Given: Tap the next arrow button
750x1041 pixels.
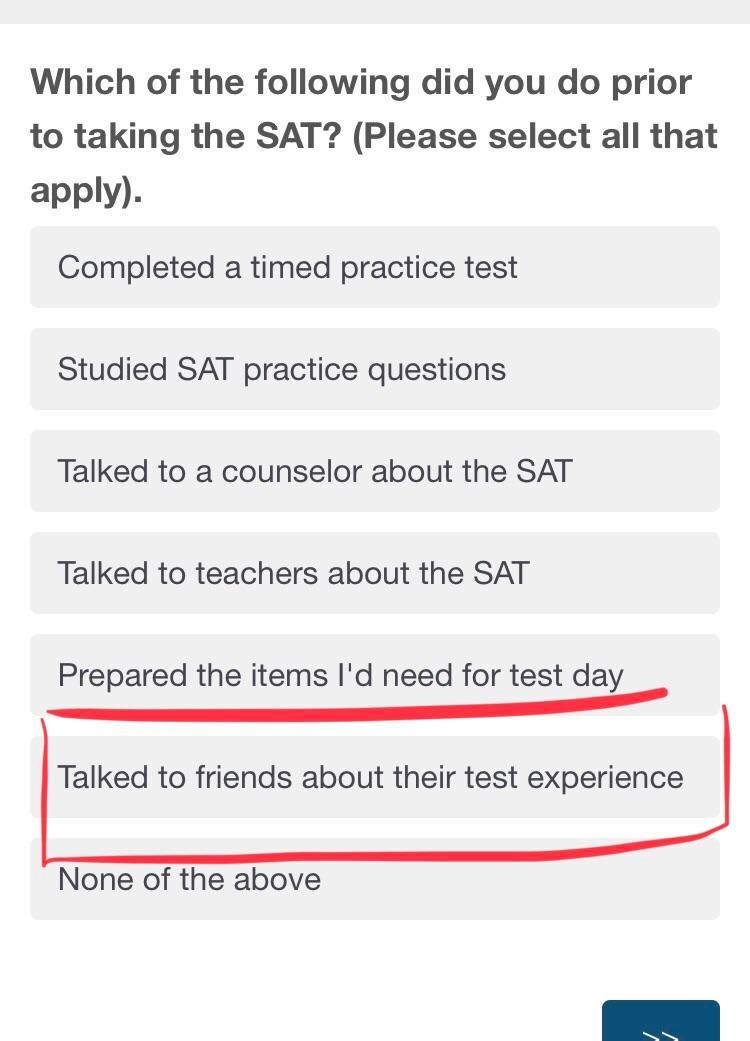Looking at the screenshot, I should click(660, 1024).
